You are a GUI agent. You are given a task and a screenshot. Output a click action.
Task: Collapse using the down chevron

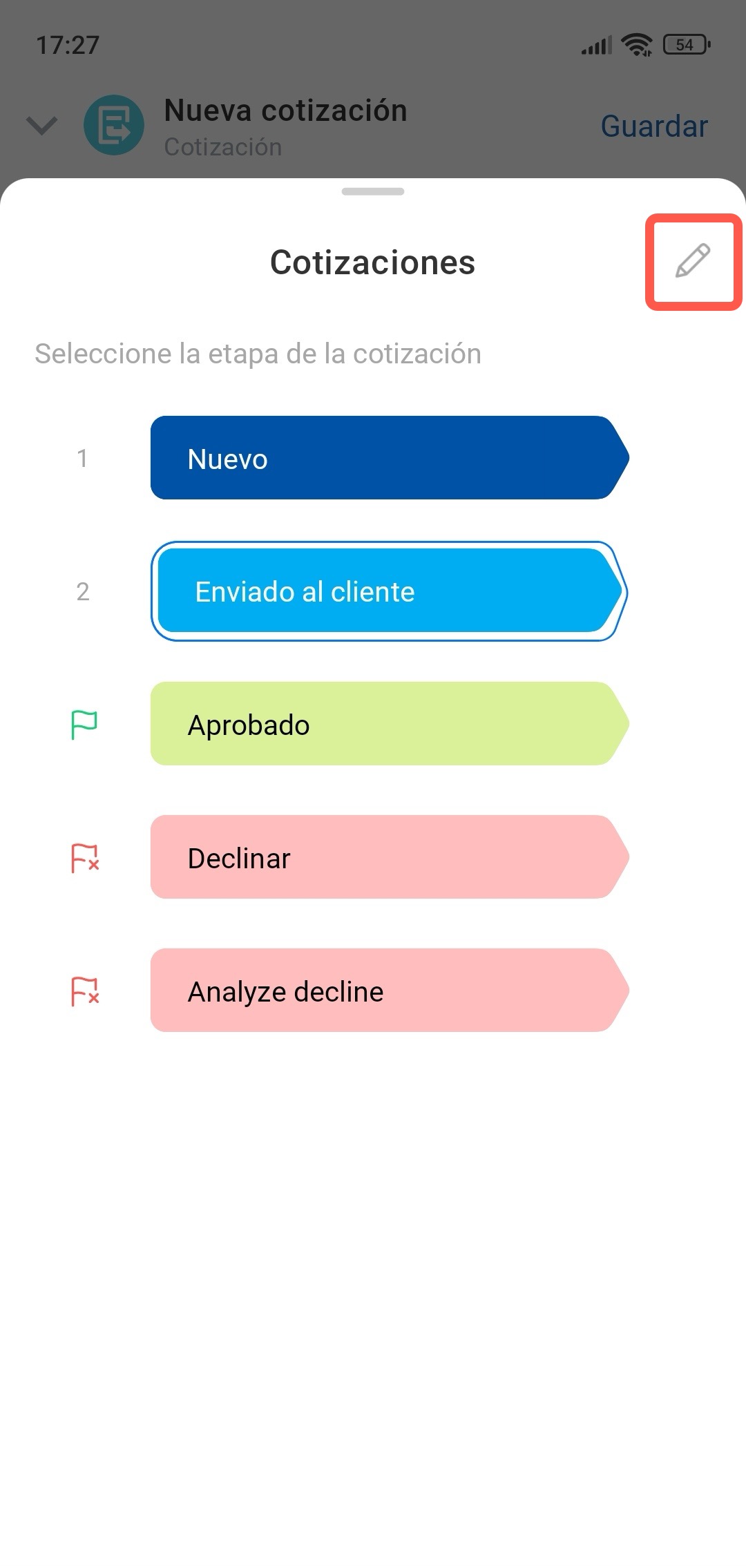41,126
